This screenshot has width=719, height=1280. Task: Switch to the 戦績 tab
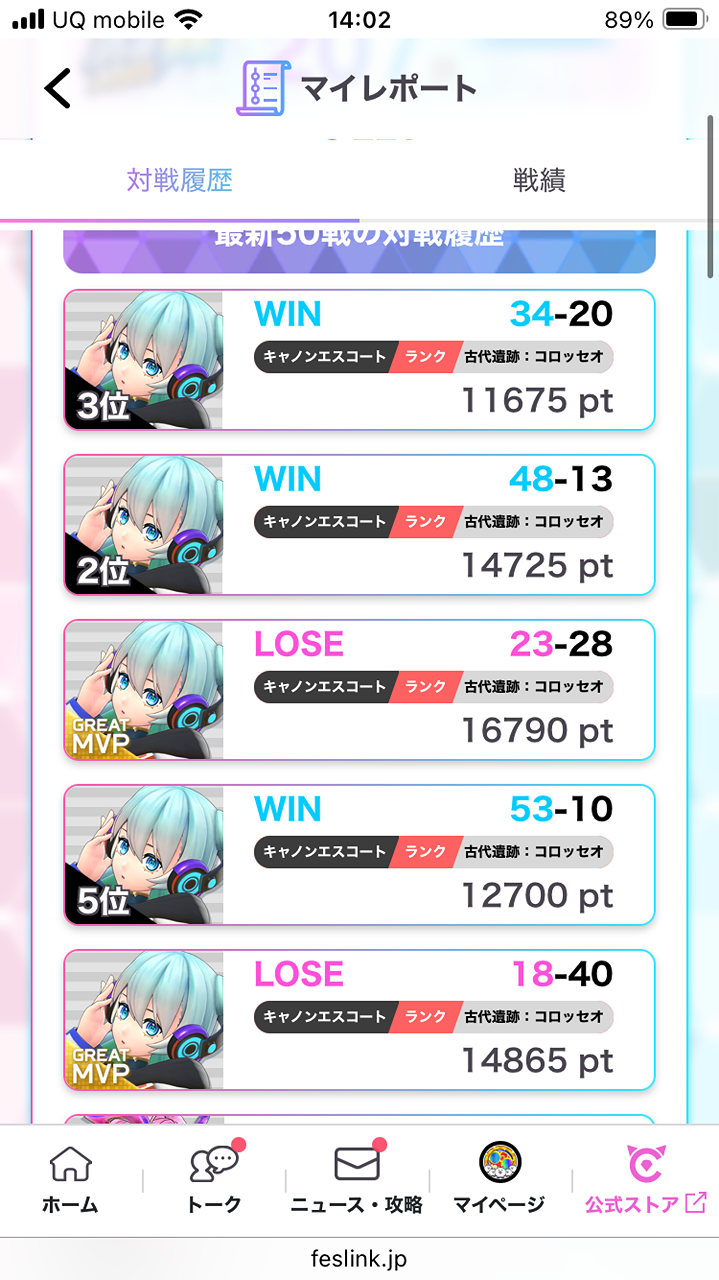tap(539, 180)
